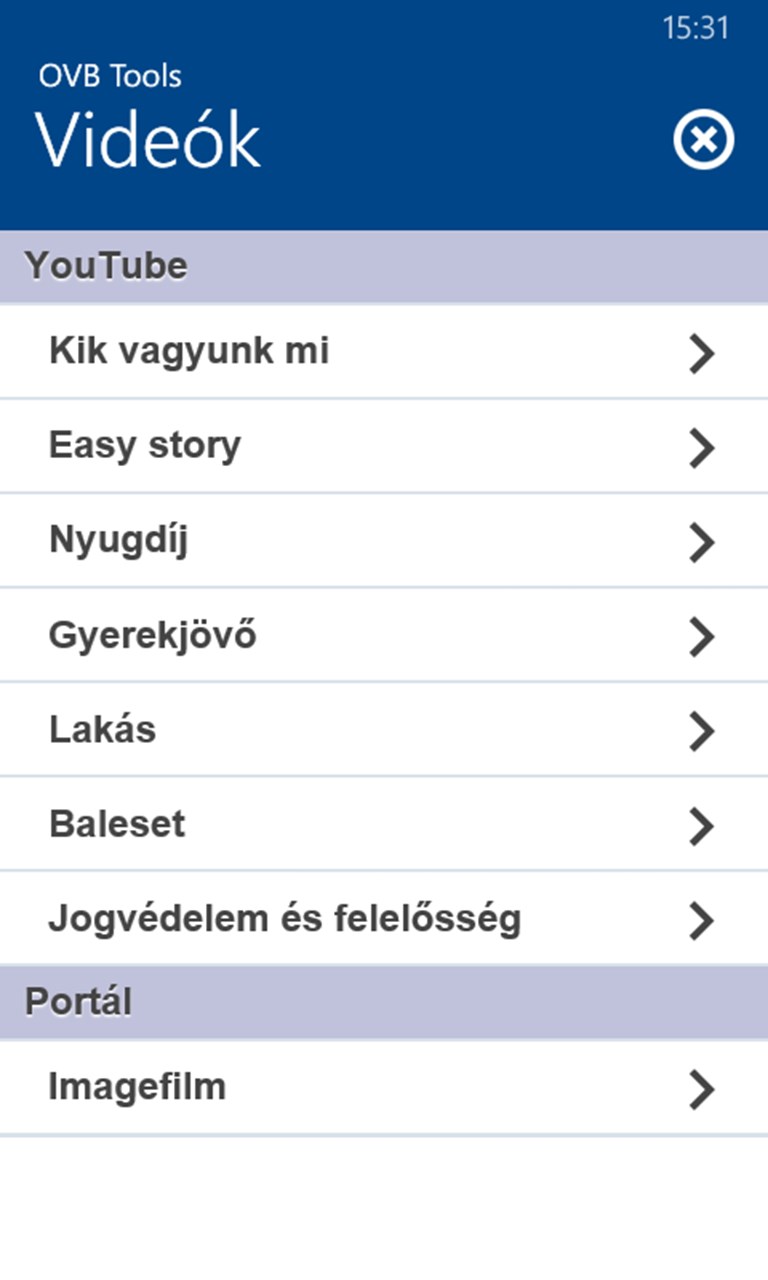Open the Nyugdíj video row
The height and width of the screenshot is (1280, 768).
coord(384,541)
